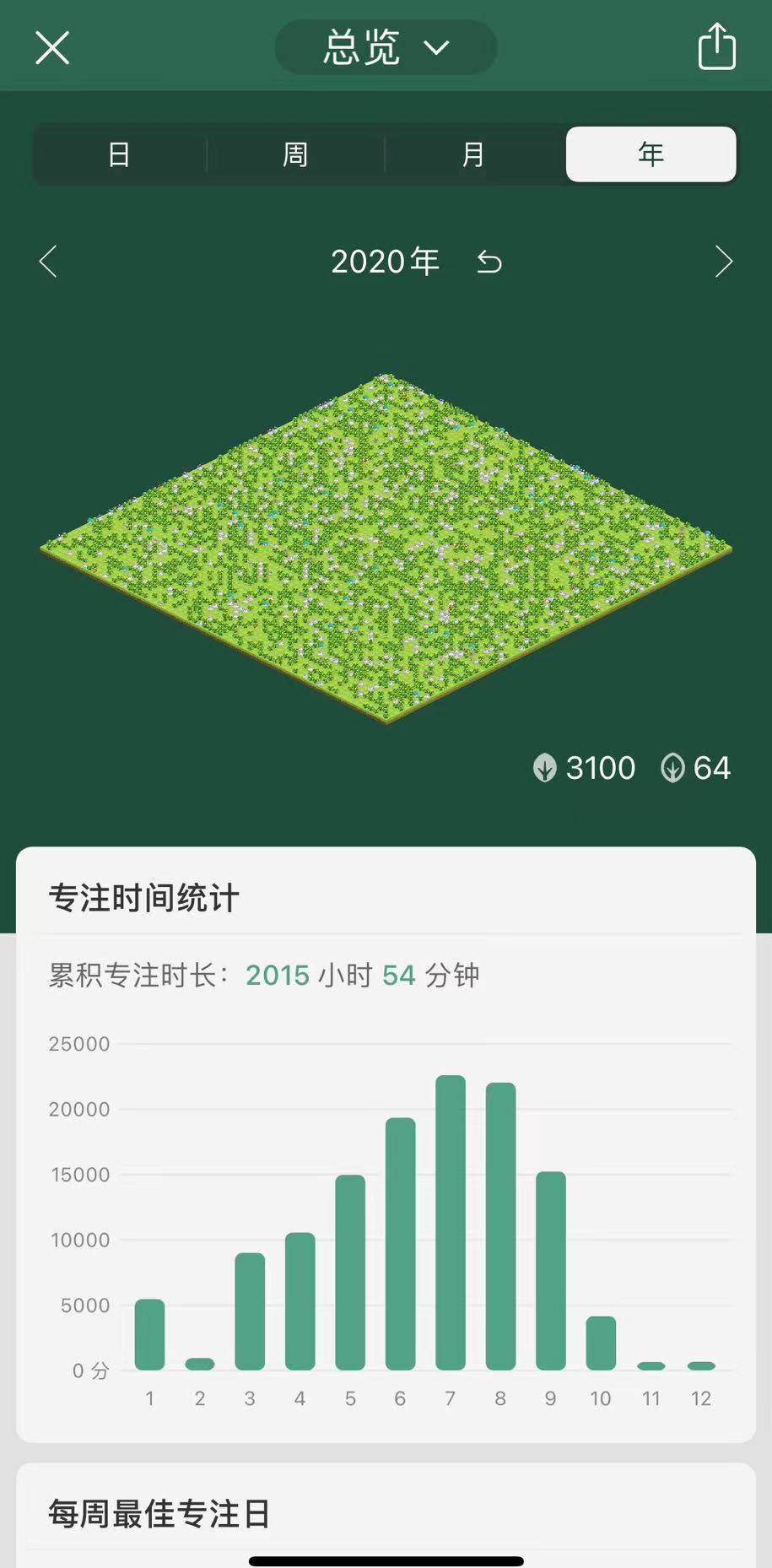Go to the previous year
This screenshot has height=1568, width=772.
(x=49, y=262)
